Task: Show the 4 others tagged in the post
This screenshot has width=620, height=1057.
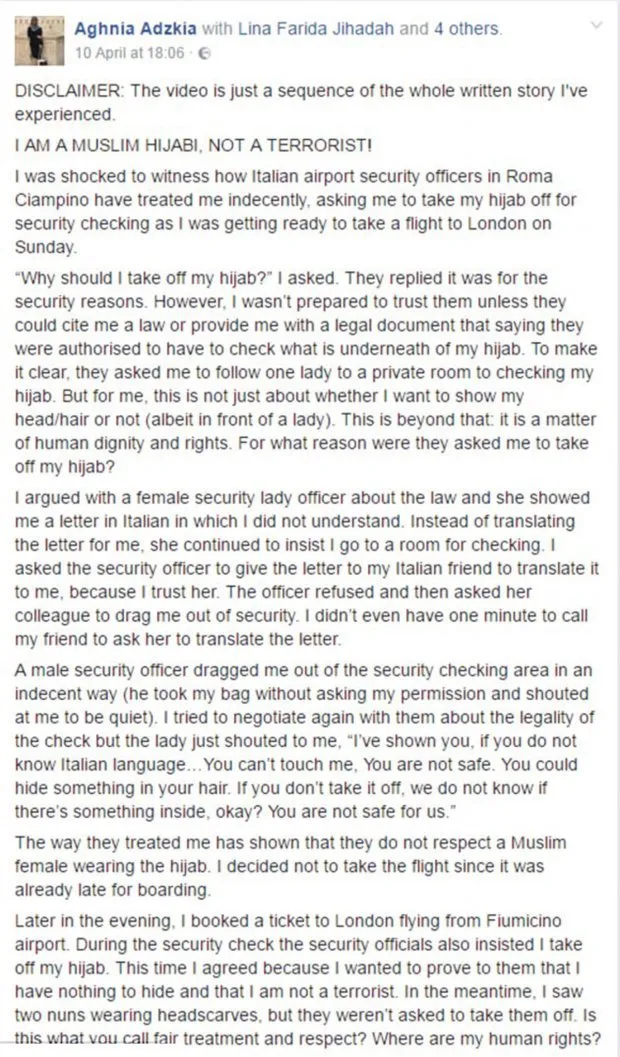Action: click(467, 29)
